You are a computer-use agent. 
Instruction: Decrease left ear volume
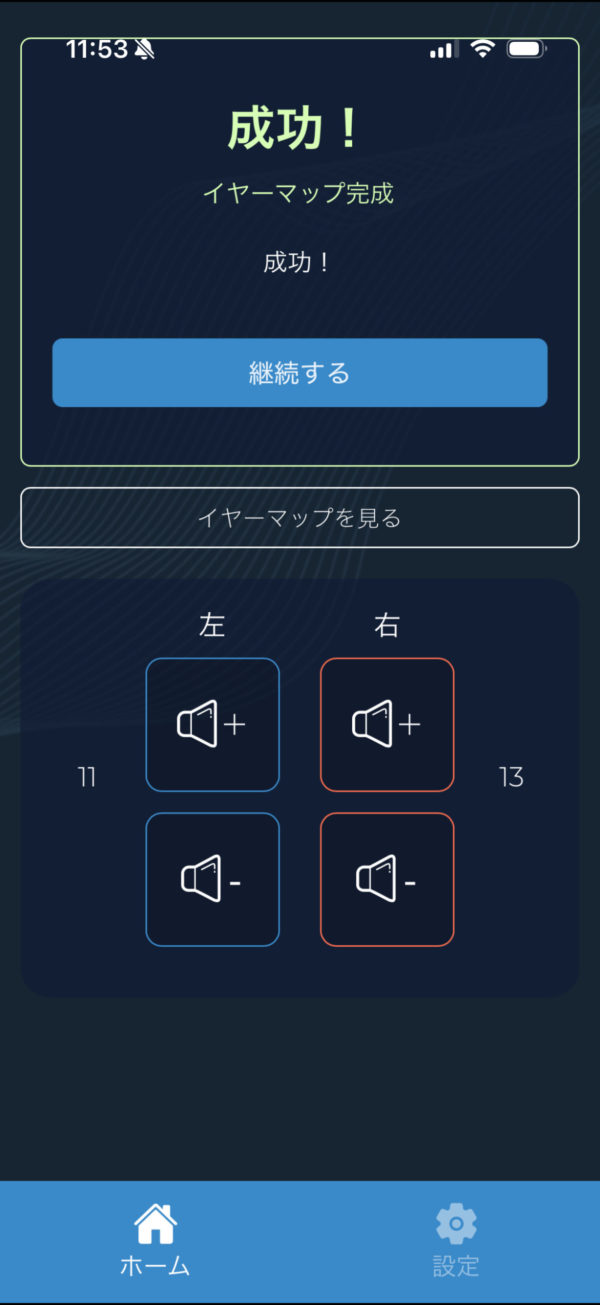click(x=212, y=879)
